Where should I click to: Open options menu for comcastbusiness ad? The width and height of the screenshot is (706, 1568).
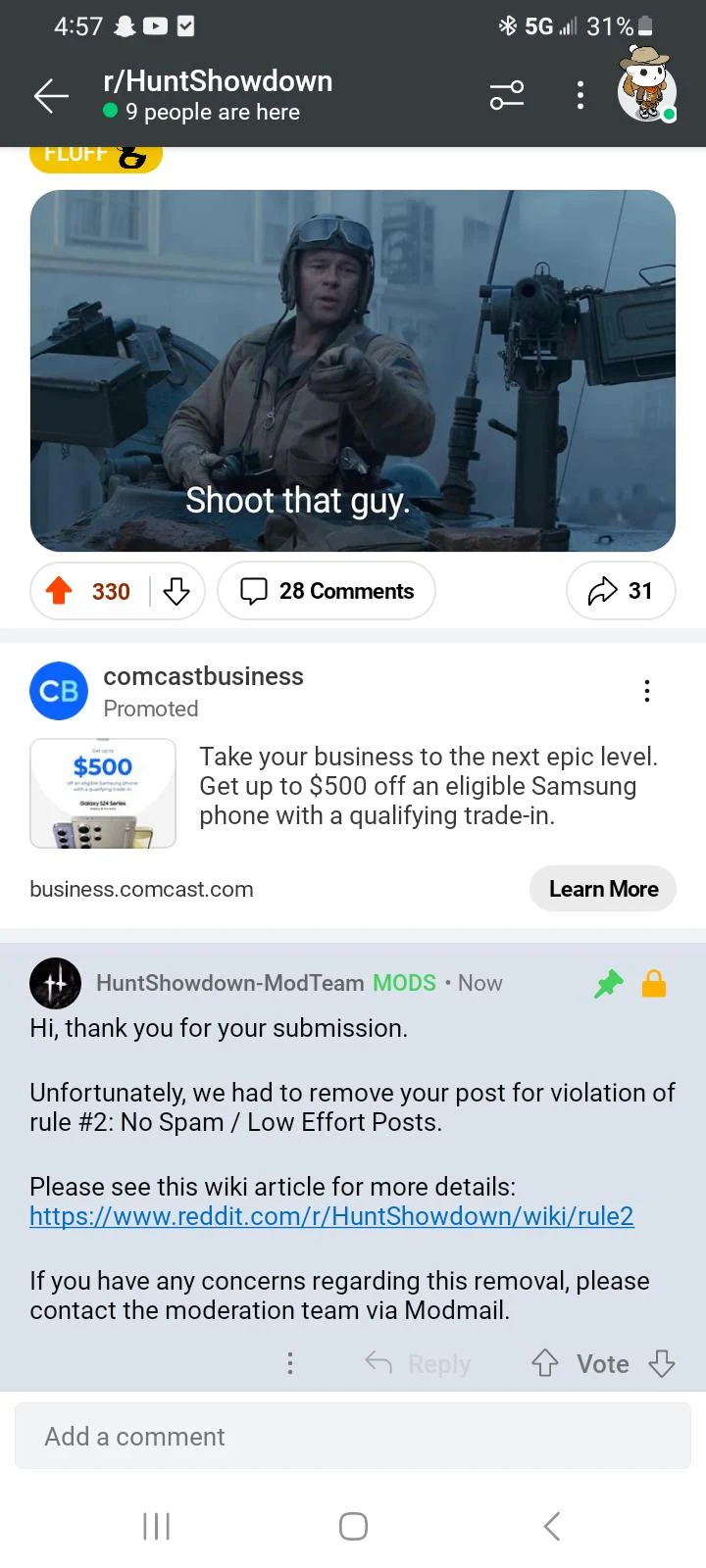point(646,691)
